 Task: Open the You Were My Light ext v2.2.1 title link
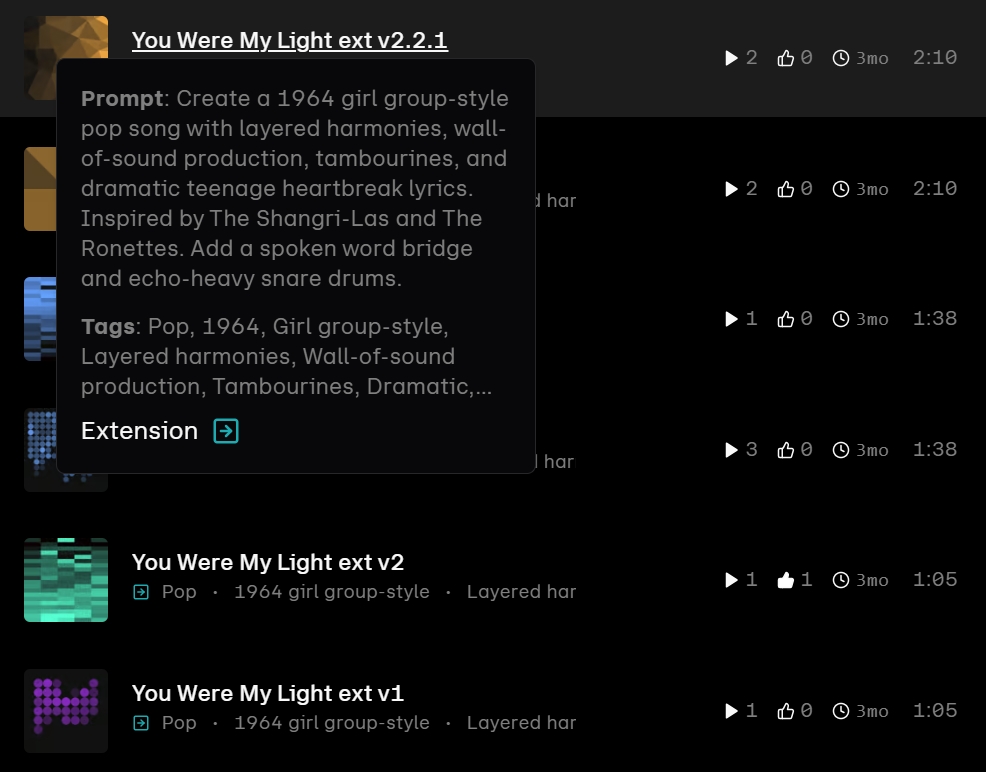pyautogui.click(x=289, y=41)
